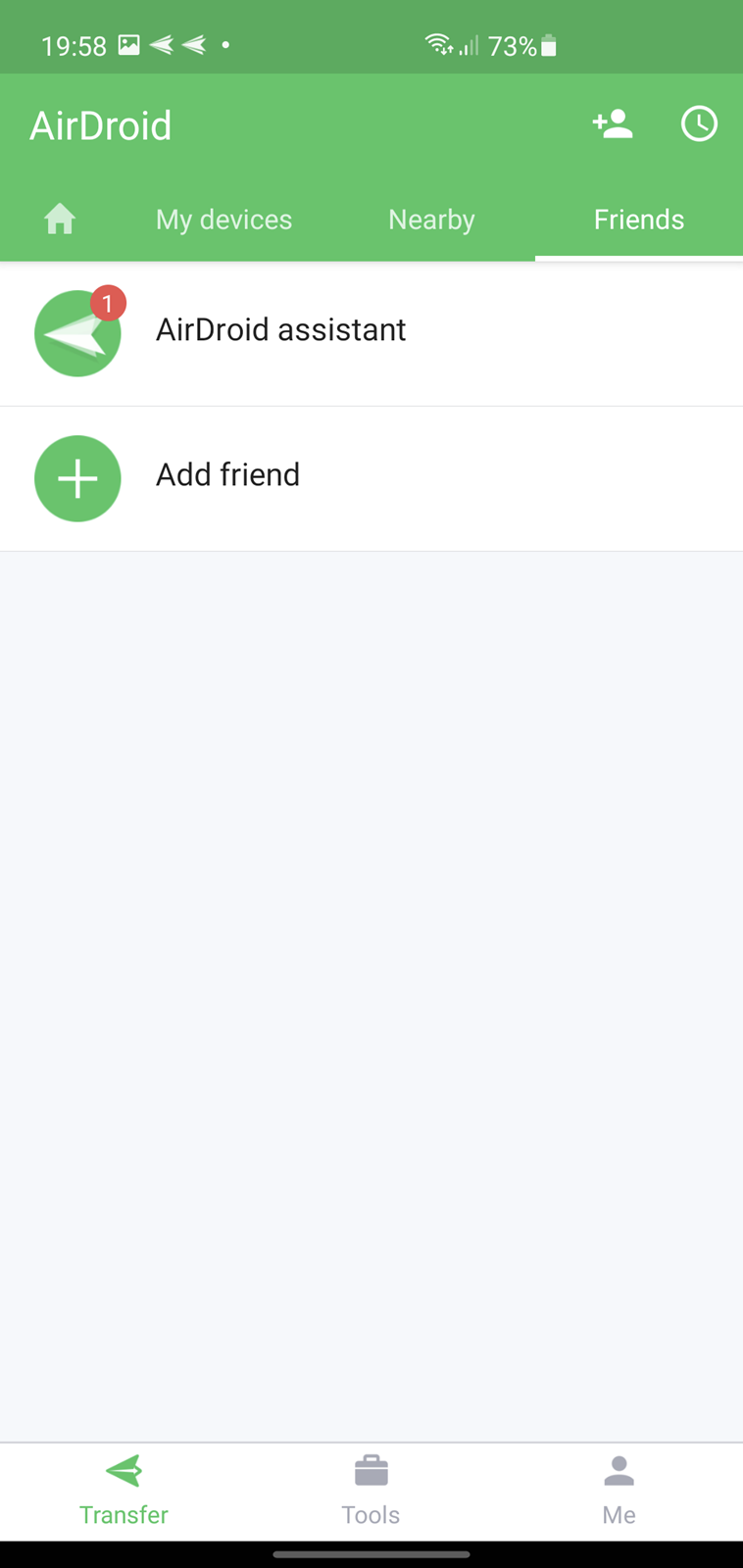Switch to the Nearby tab

(x=431, y=220)
